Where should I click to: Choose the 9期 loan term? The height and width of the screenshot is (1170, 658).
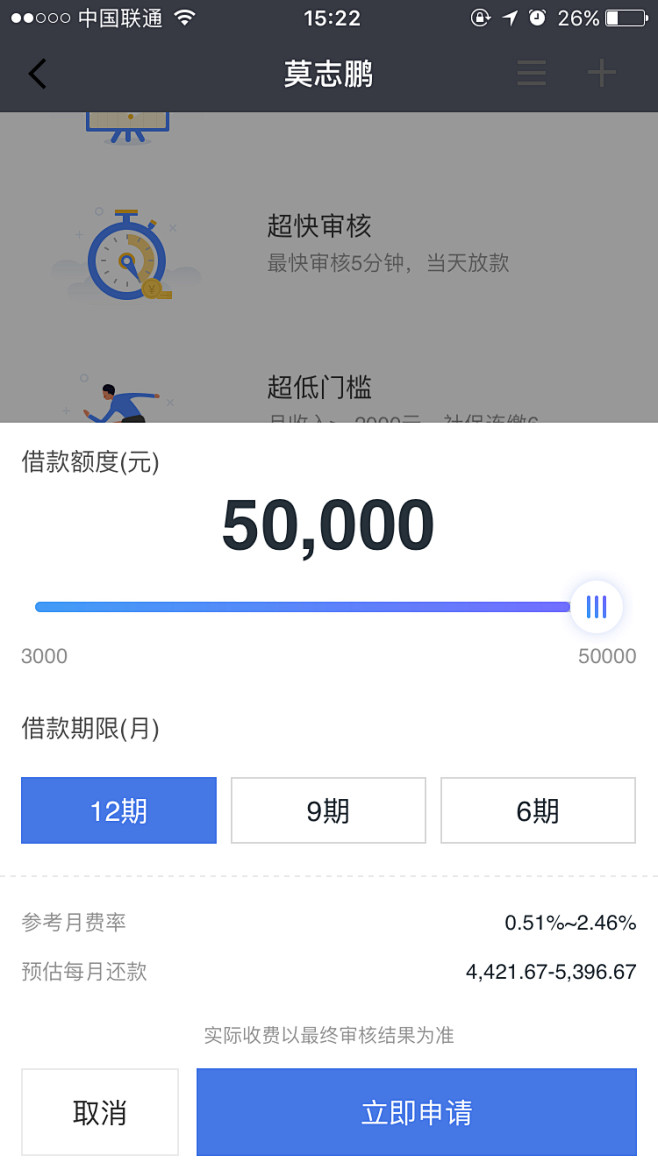coord(328,810)
